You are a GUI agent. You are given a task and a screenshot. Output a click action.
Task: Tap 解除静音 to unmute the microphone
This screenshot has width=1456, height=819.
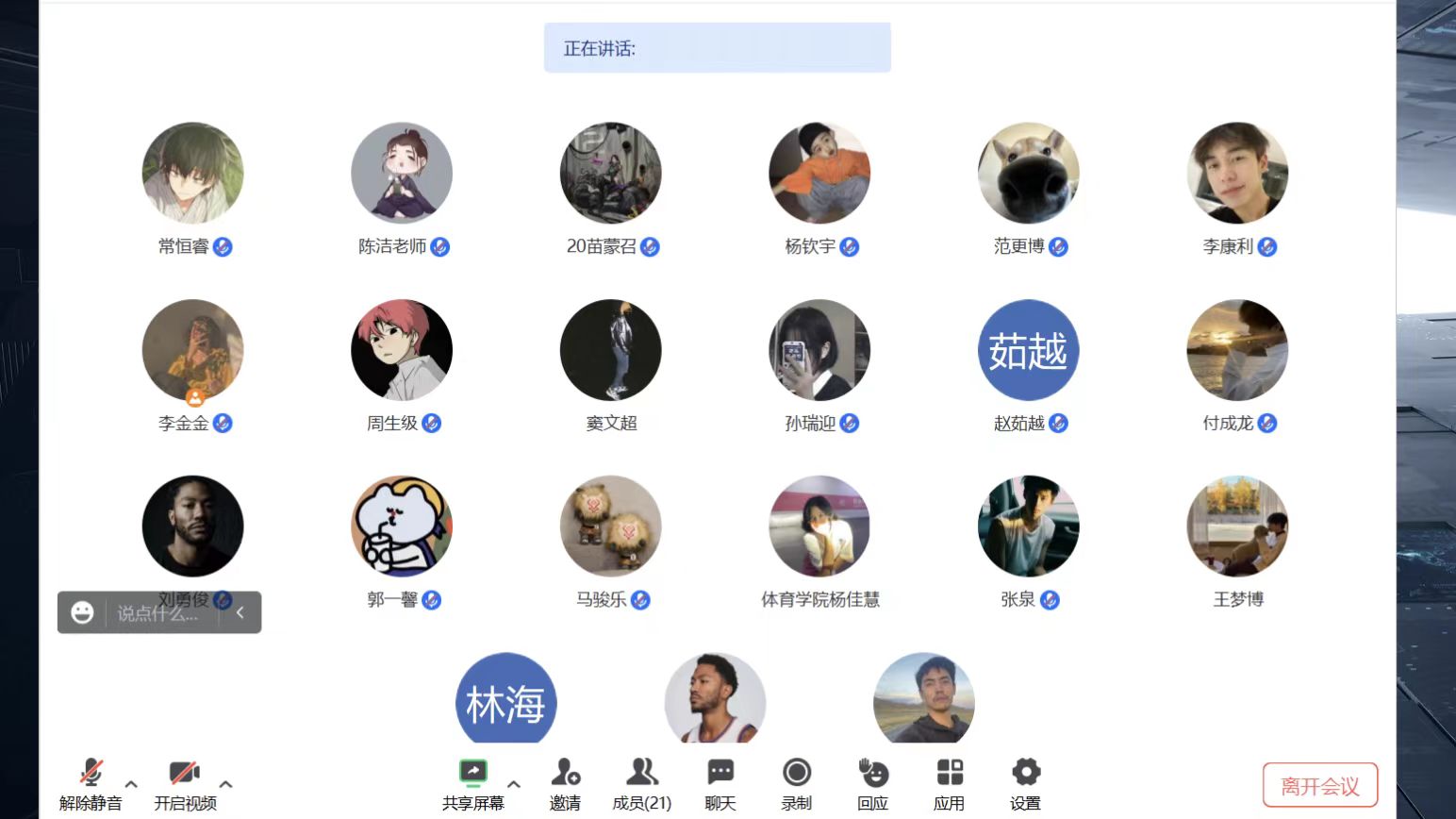91,784
